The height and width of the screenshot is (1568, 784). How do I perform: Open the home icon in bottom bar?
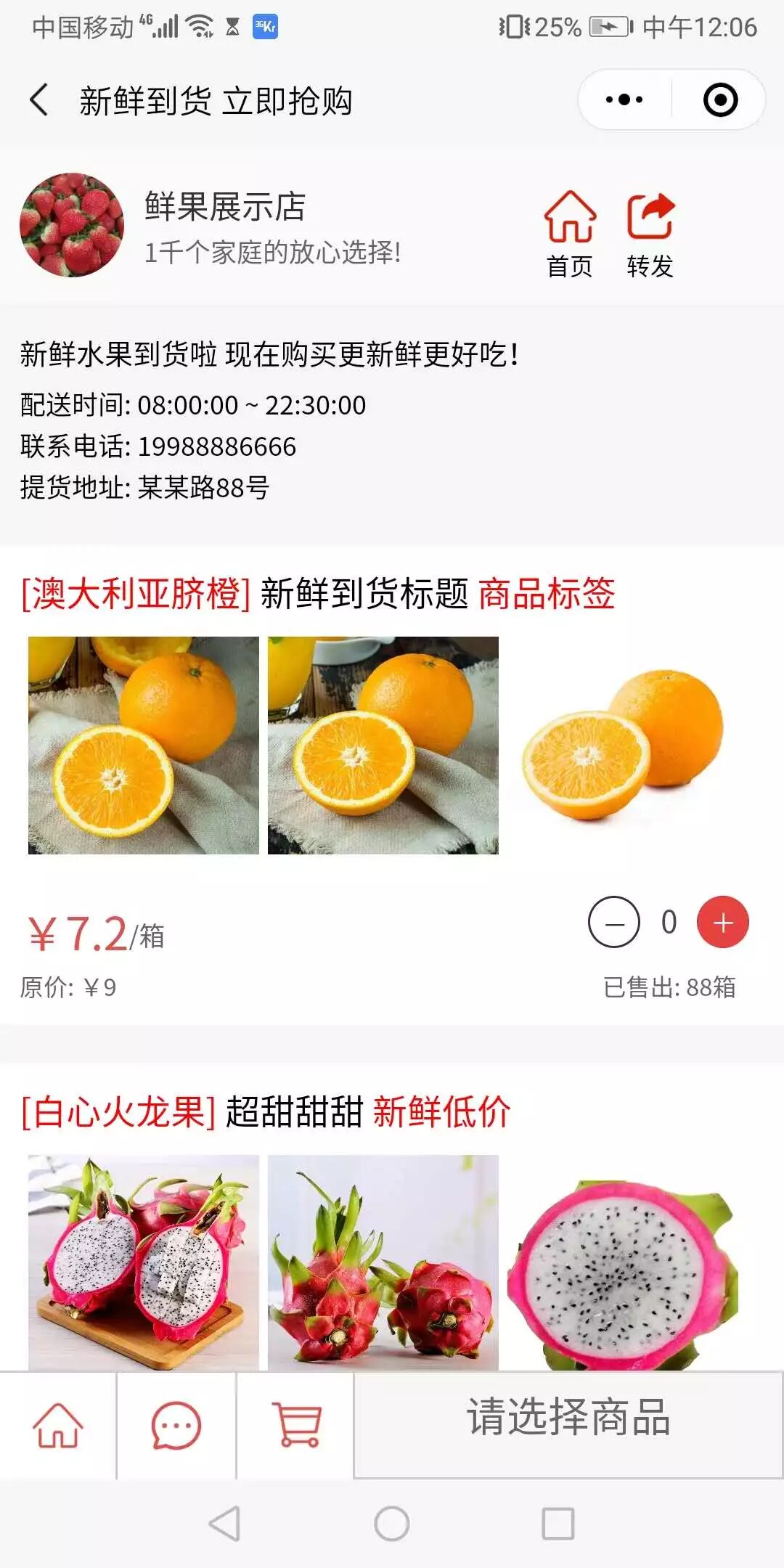(x=58, y=1426)
